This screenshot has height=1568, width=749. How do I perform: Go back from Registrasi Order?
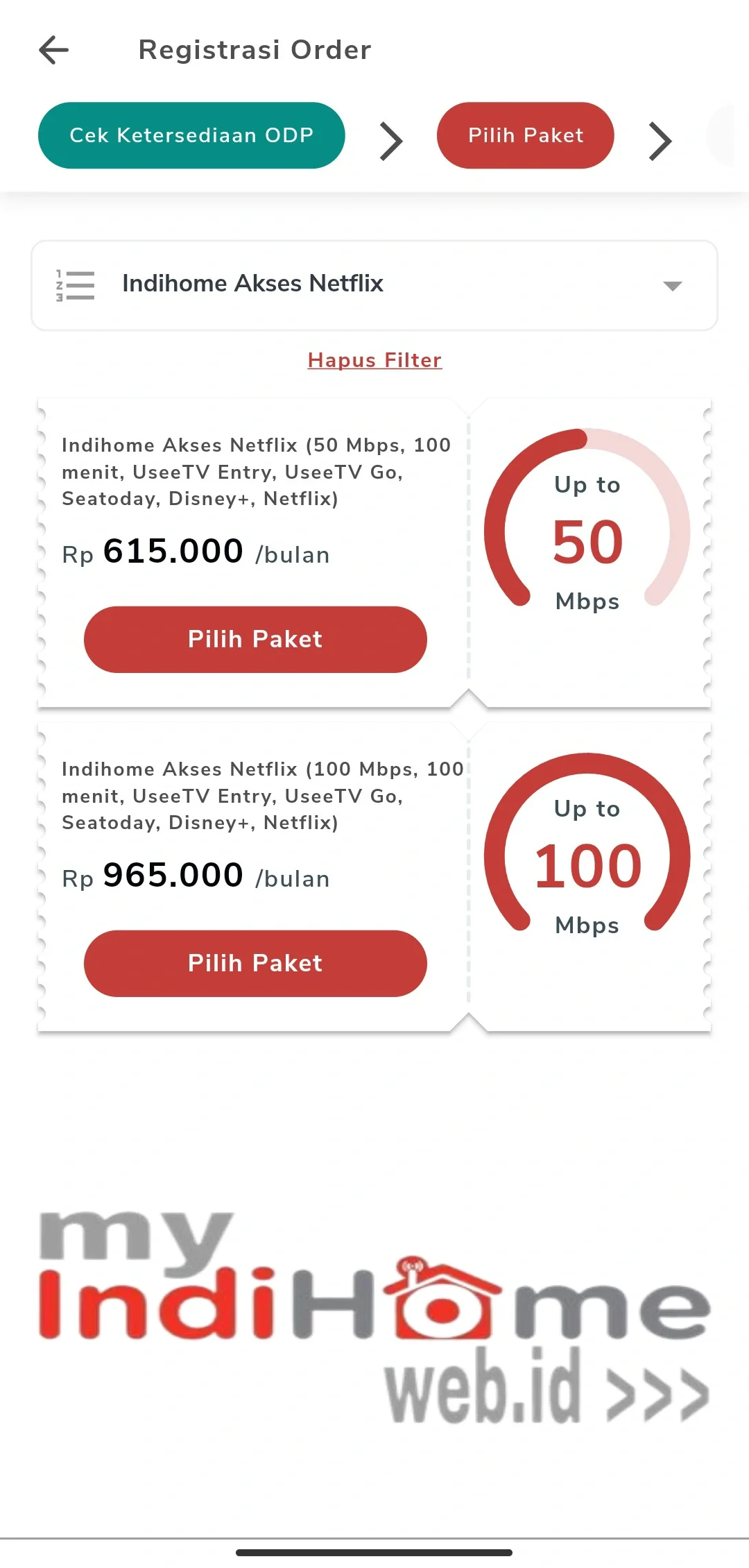53,50
